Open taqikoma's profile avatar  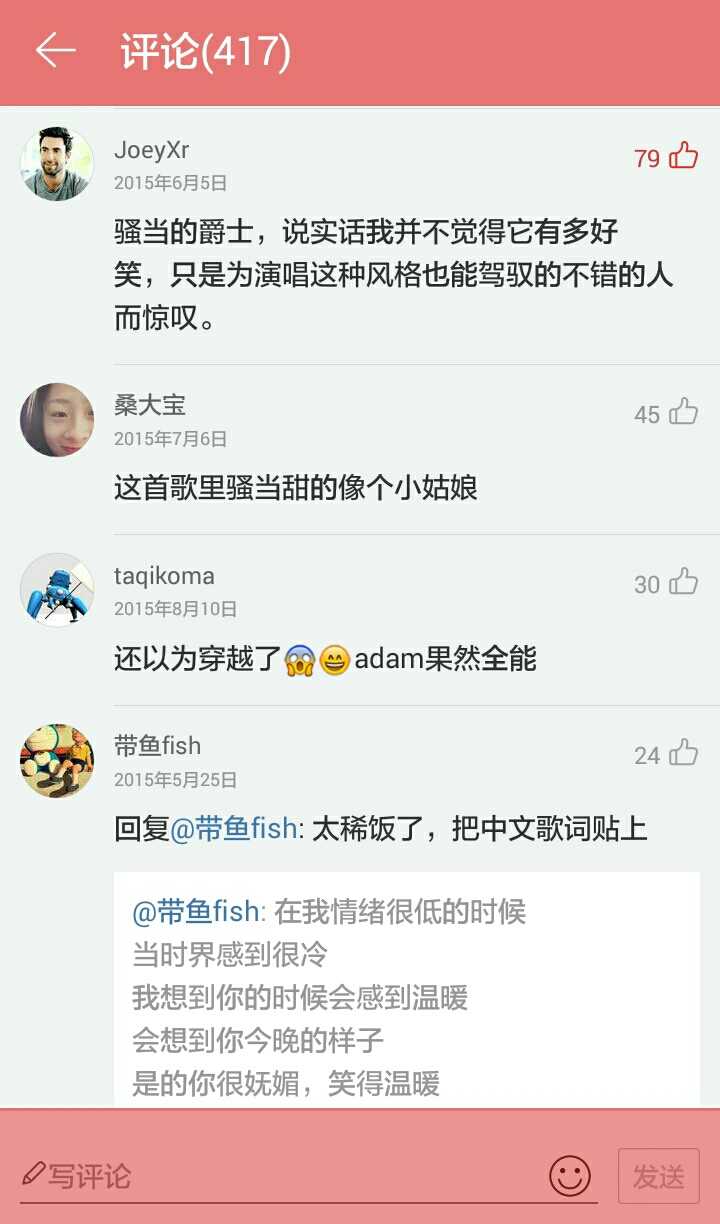coord(57,590)
